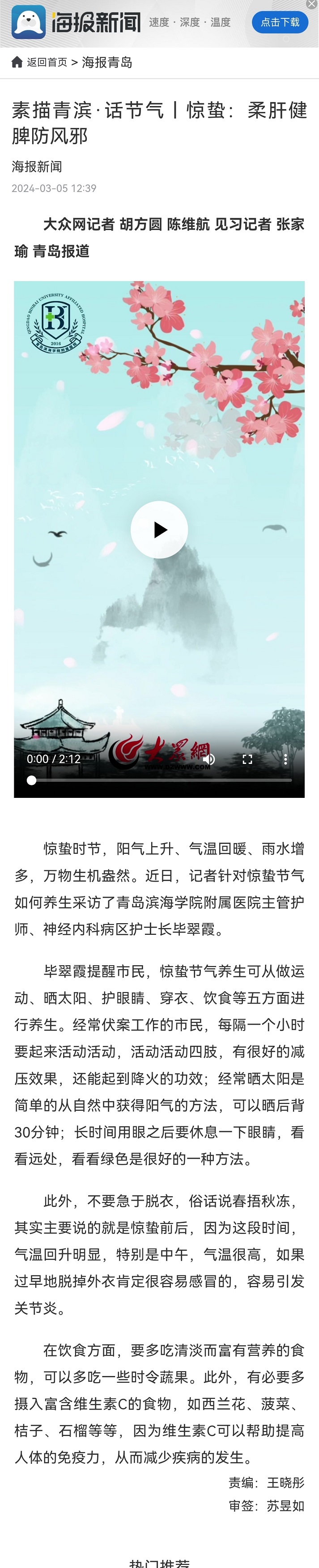The width and height of the screenshot is (319, 1568).
Task: Play the video
Action: pos(159,529)
